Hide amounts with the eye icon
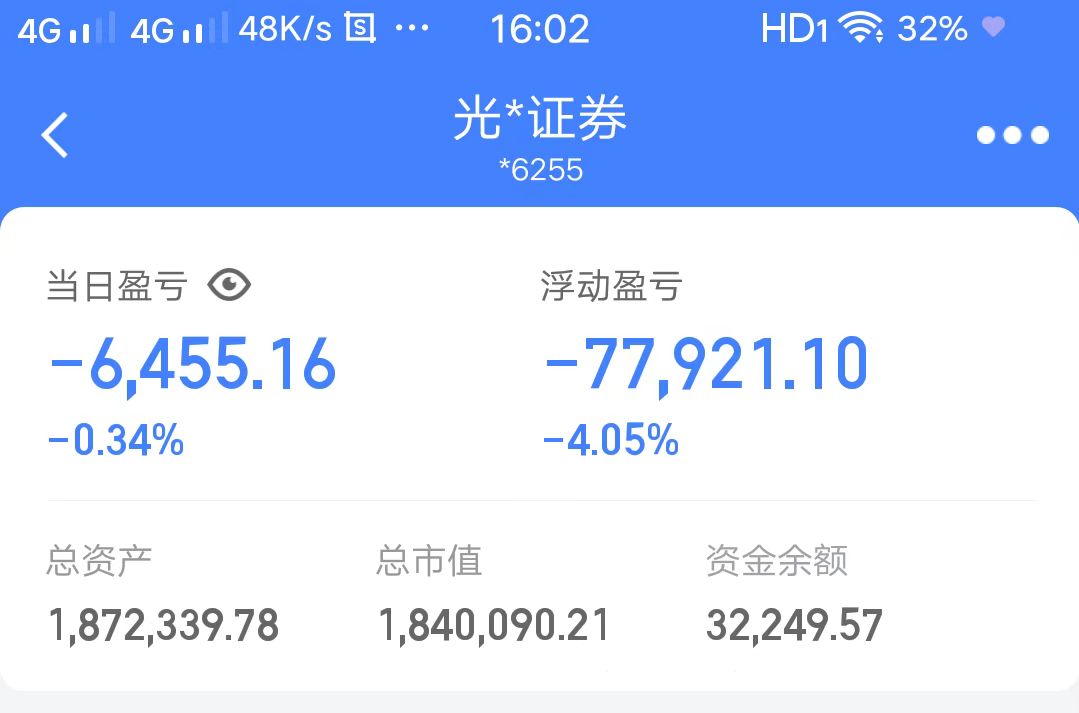Screen dimensions: 1079x713 coord(229,287)
